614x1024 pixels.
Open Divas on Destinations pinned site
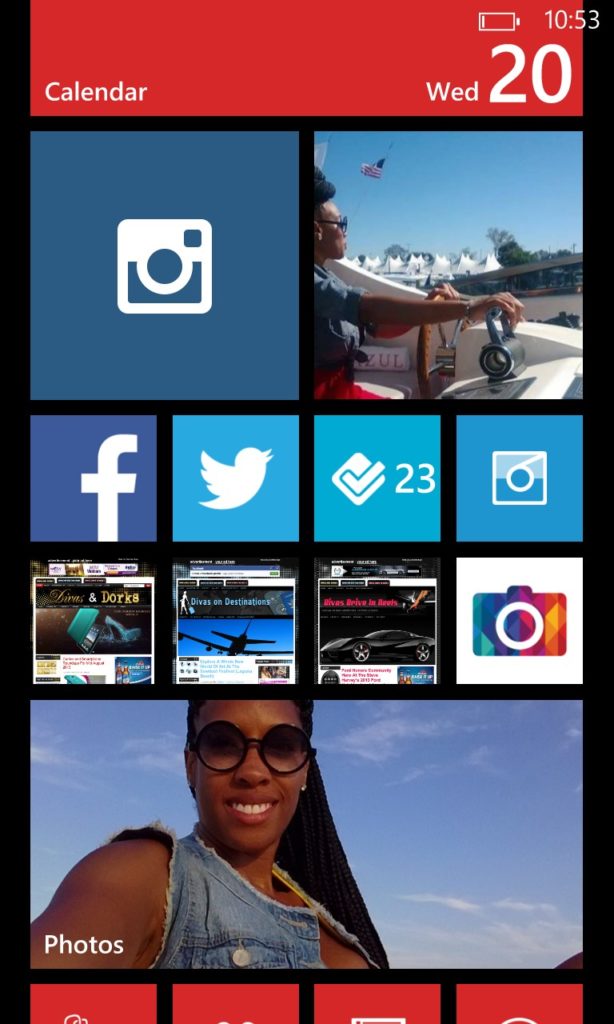(x=235, y=620)
